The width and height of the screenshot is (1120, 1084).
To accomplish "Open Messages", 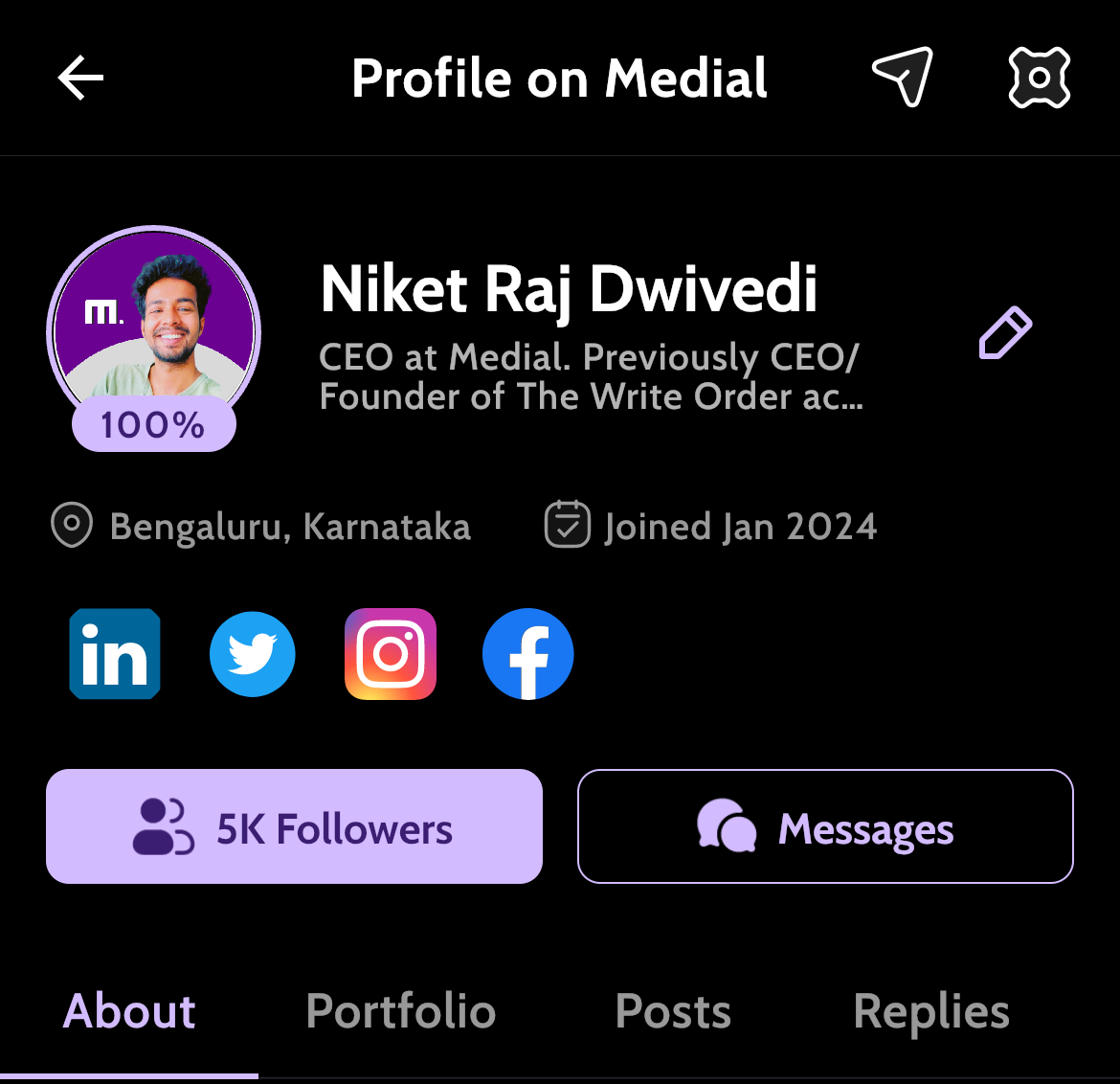I will [825, 826].
